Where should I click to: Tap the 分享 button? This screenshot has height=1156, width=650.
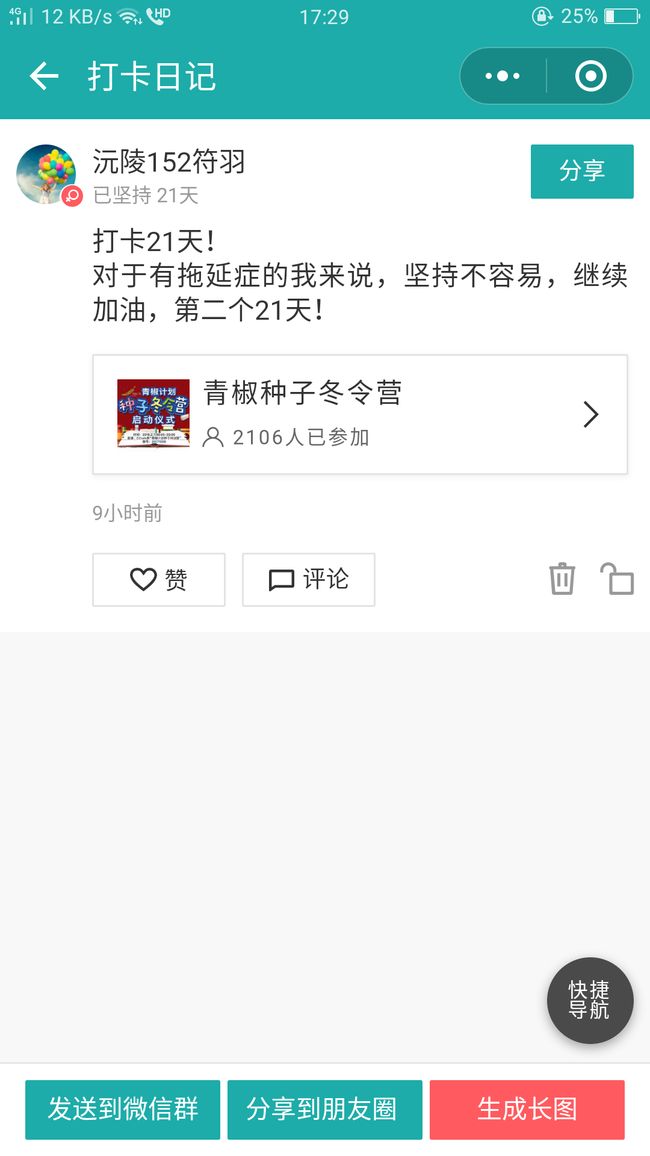point(581,171)
